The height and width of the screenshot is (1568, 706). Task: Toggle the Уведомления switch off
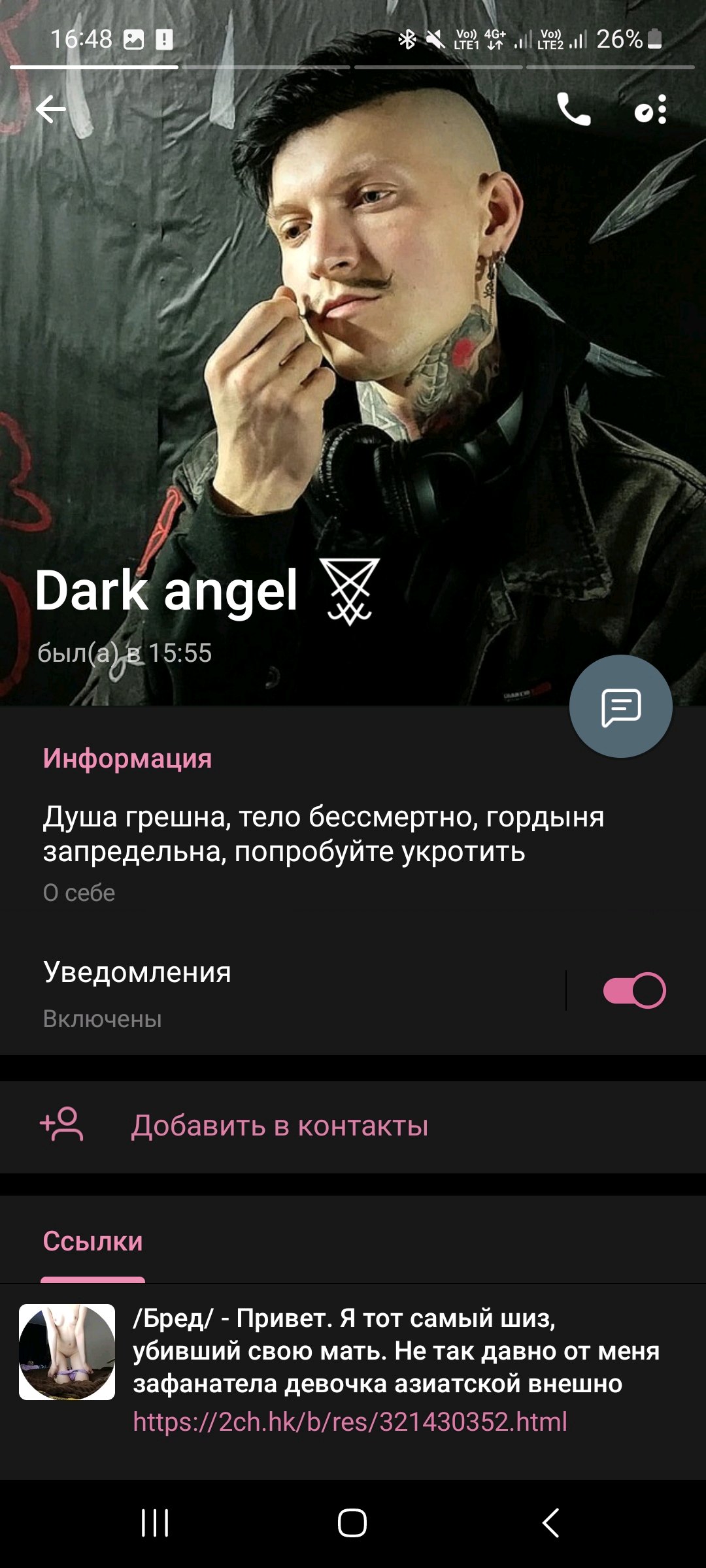[633, 990]
